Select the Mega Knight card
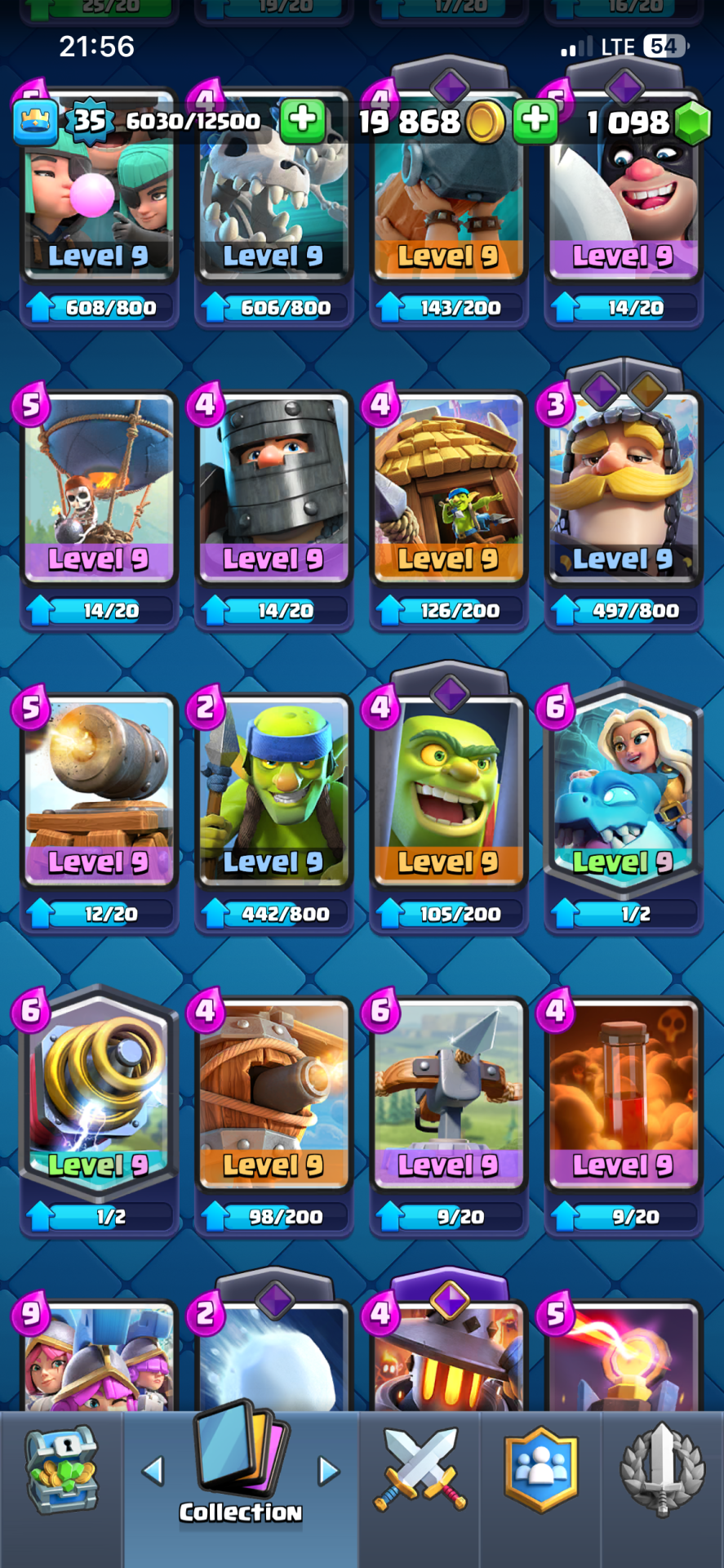Viewport: 724px width, 1568px height. [273, 488]
